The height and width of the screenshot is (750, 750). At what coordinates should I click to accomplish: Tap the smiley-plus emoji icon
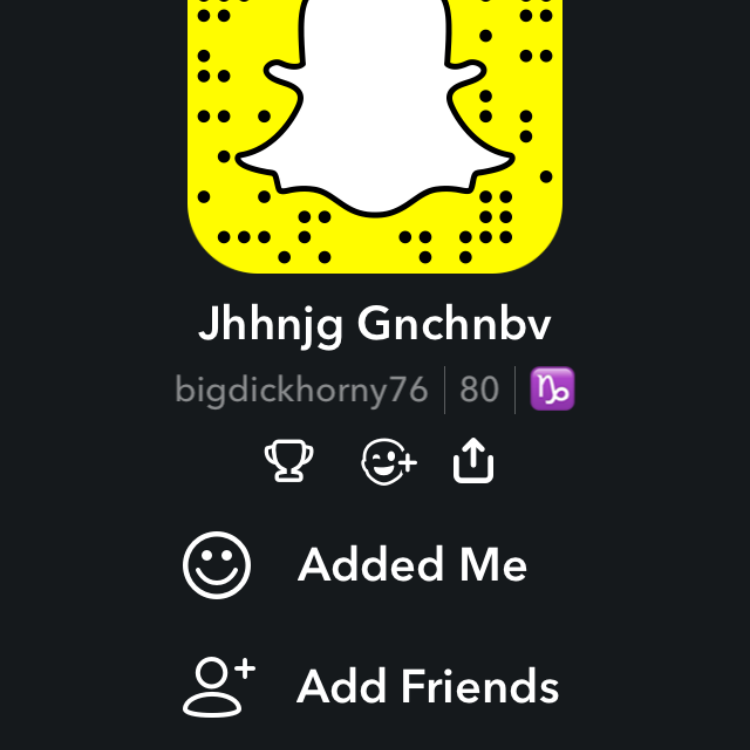click(x=388, y=463)
